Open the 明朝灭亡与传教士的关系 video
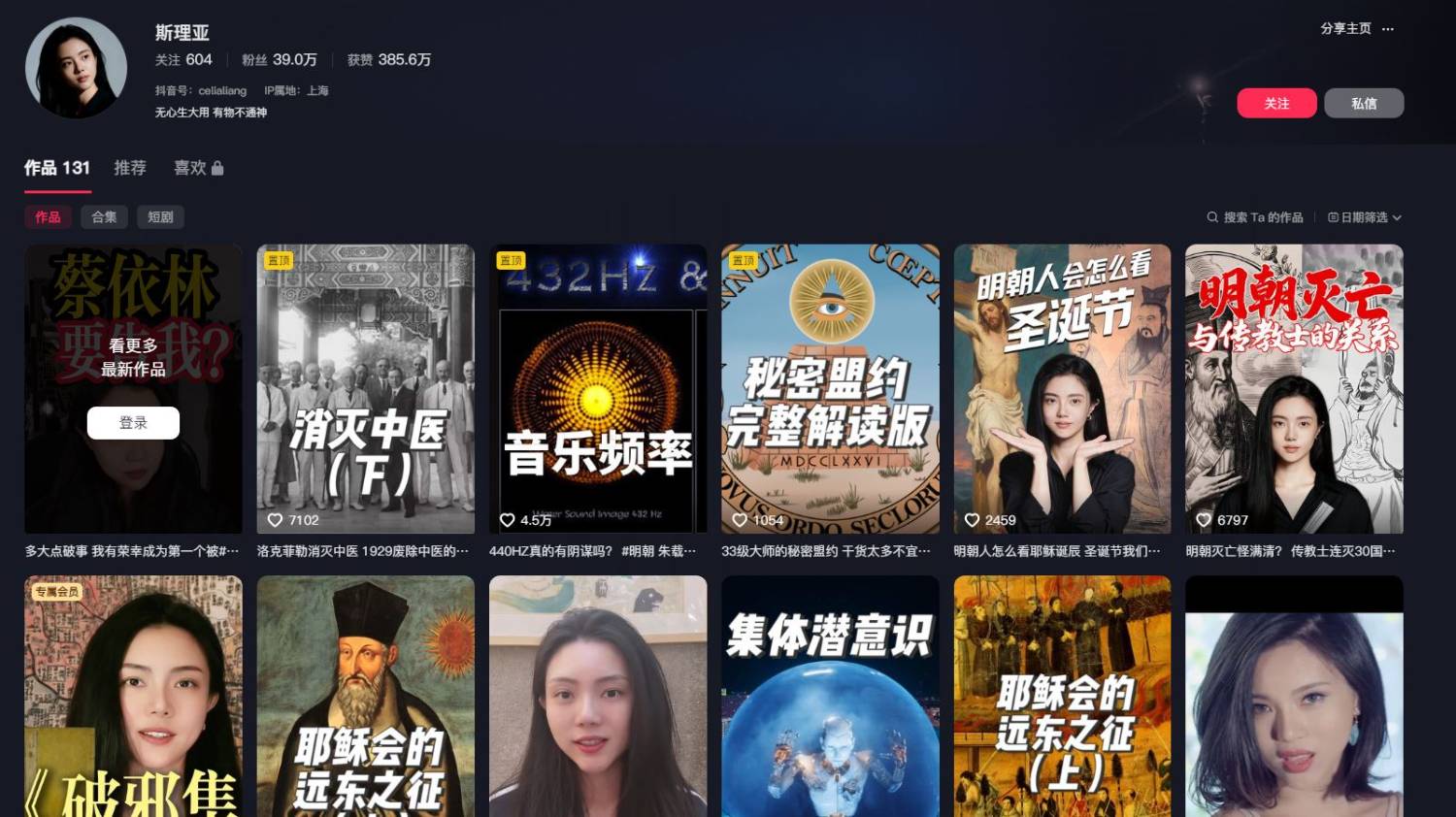Screen dimensions: 1456x817 [1294, 388]
